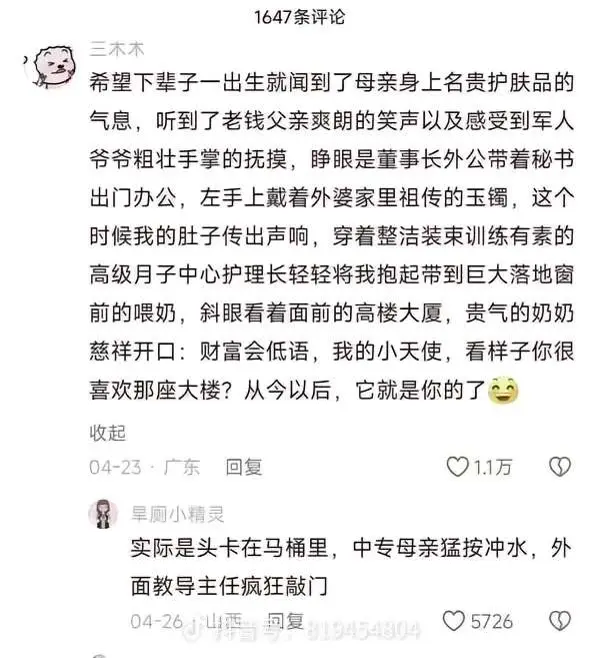Reply to 旱厕小精灵's comment

pos(286,621)
